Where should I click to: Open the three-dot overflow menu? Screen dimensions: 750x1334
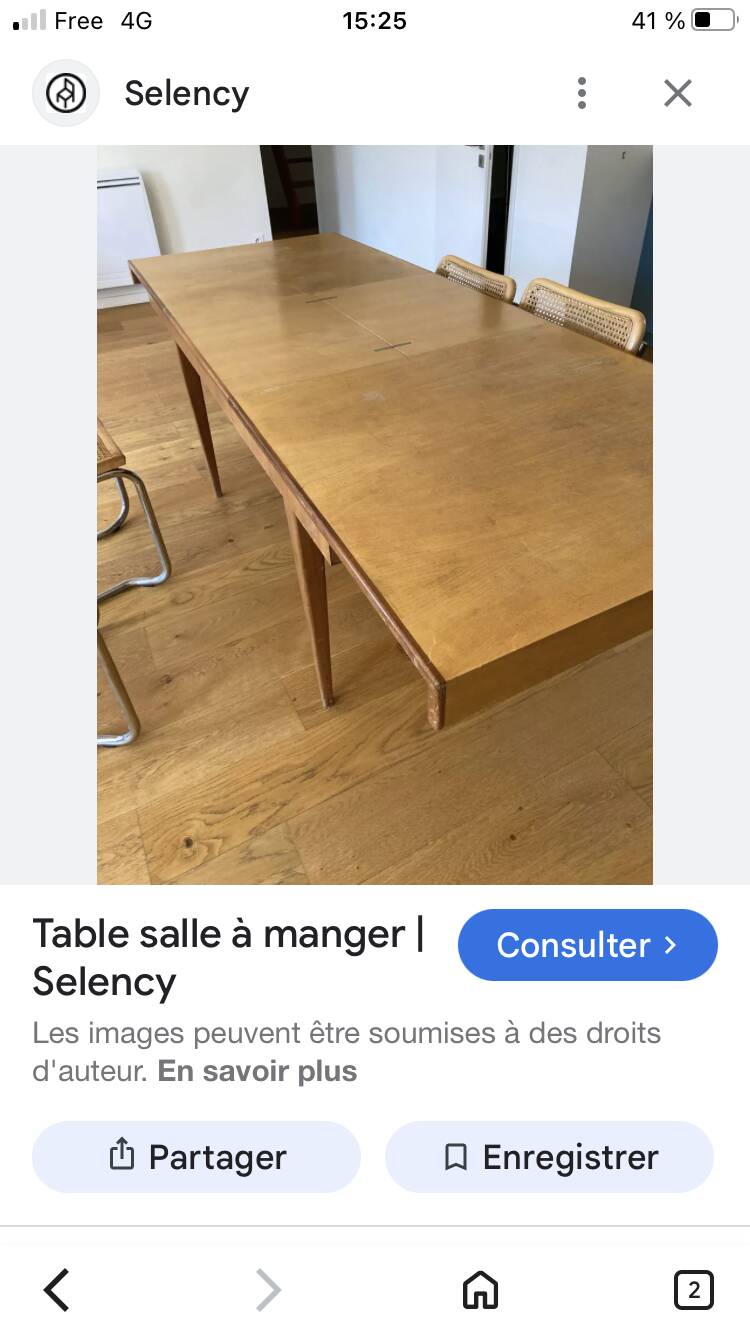[581, 92]
